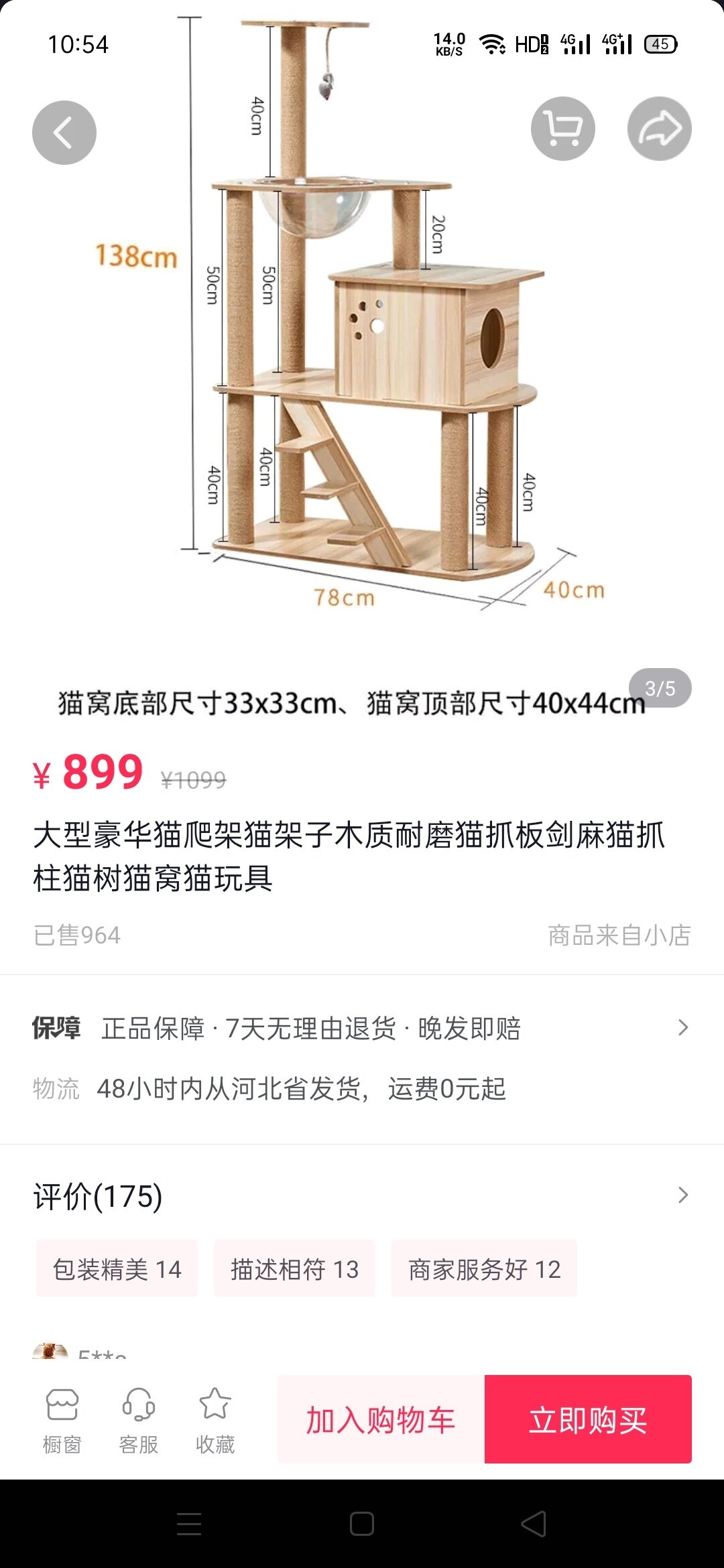This screenshot has width=724, height=1568.
Task: Contact 客服 customer service
Action: (139, 1421)
